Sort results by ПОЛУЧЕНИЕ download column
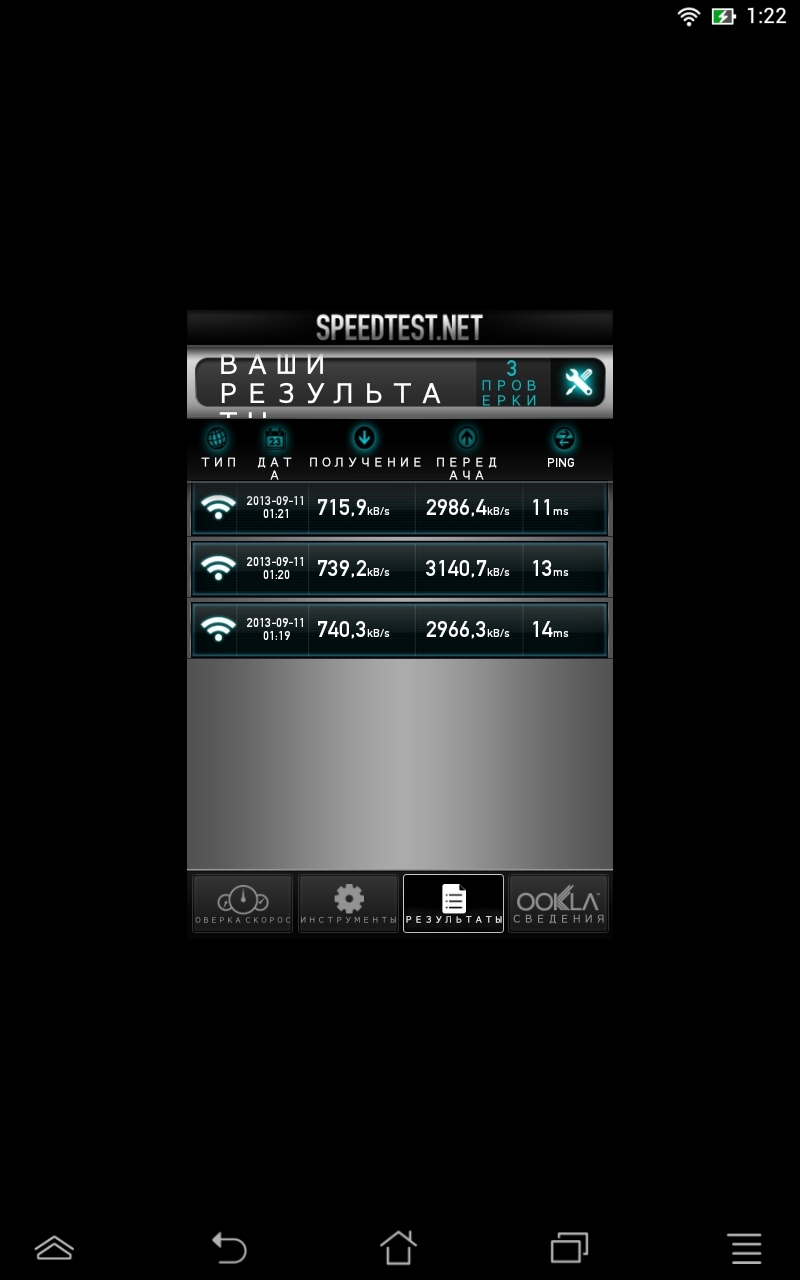Viewport: 800px width, 1280px height. [365, 450]
